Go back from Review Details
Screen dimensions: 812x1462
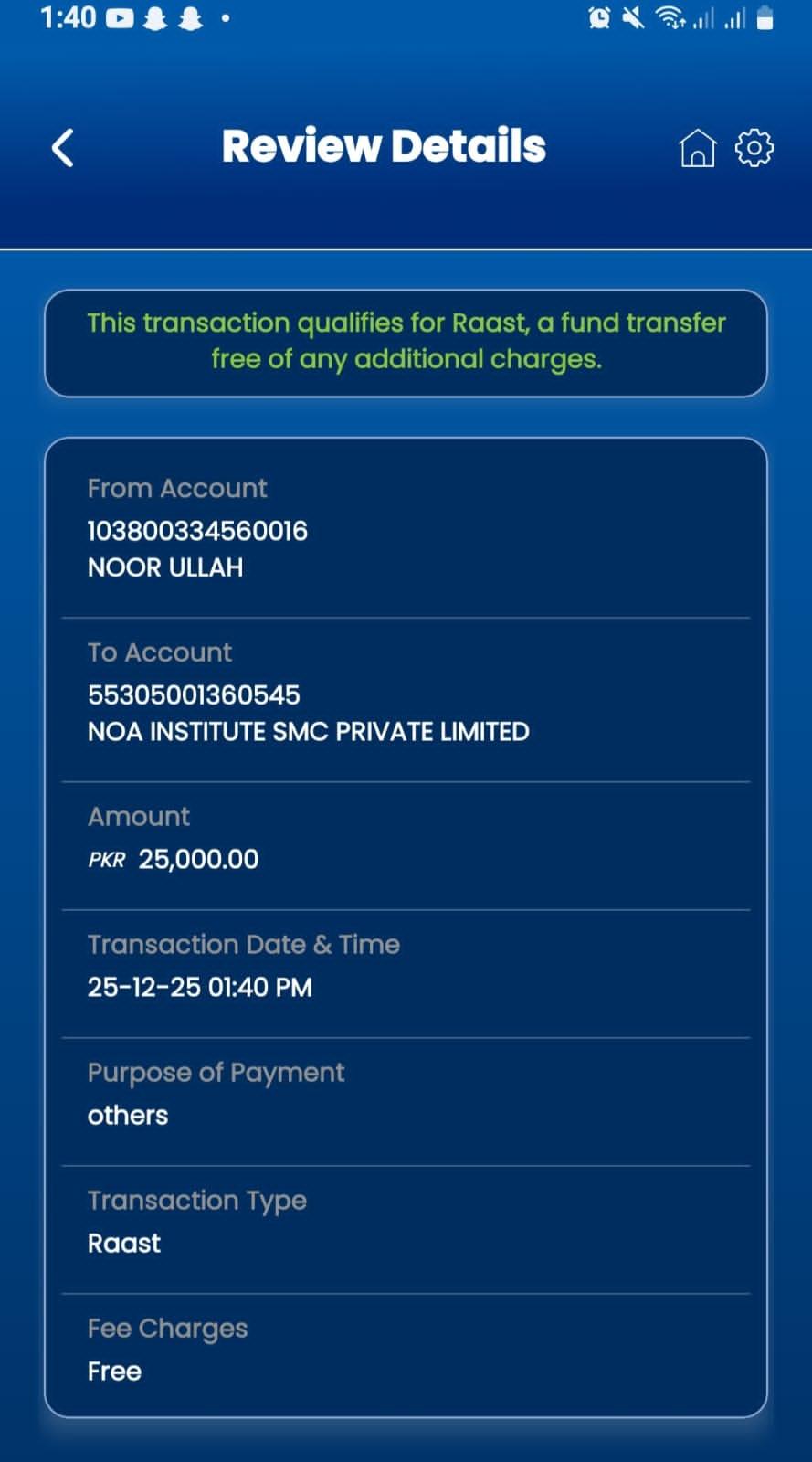point(62,147)
